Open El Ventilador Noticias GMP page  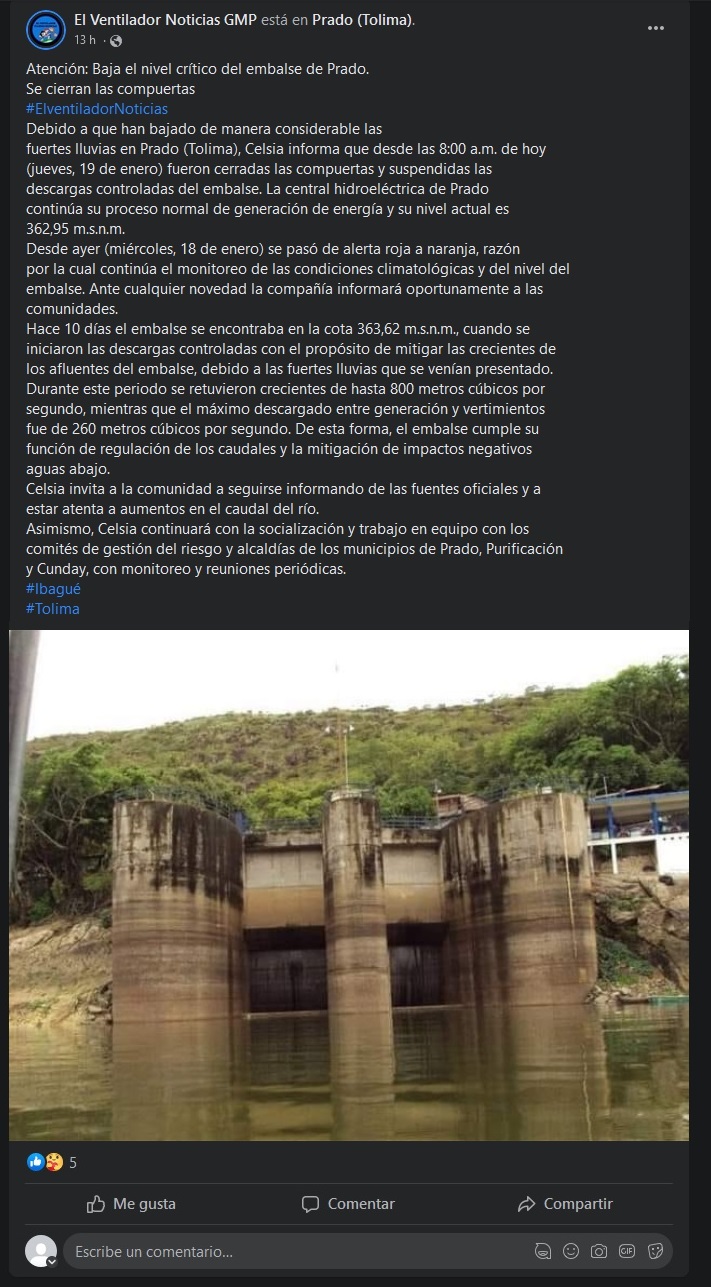[158, 20]
